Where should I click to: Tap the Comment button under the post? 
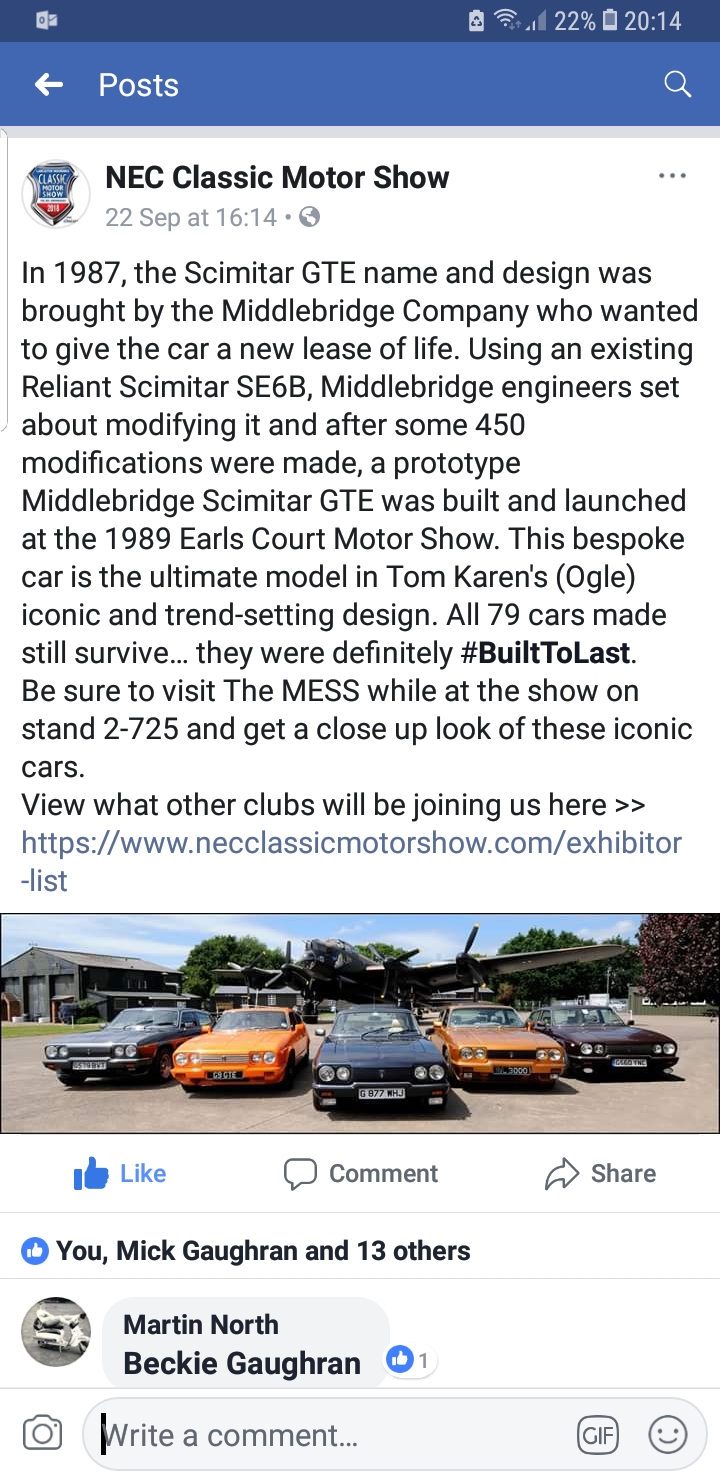point(361,1174)
